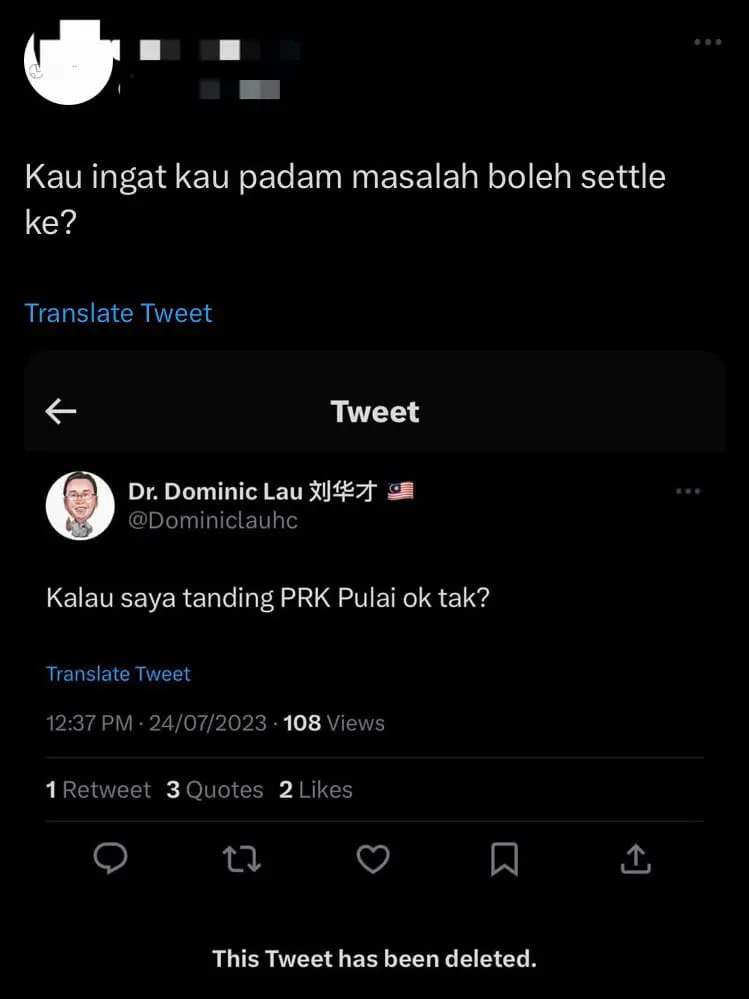Open the reply icon on the tweet
The height and width of the screenshot is (999, 749).
tap(110, 859)
